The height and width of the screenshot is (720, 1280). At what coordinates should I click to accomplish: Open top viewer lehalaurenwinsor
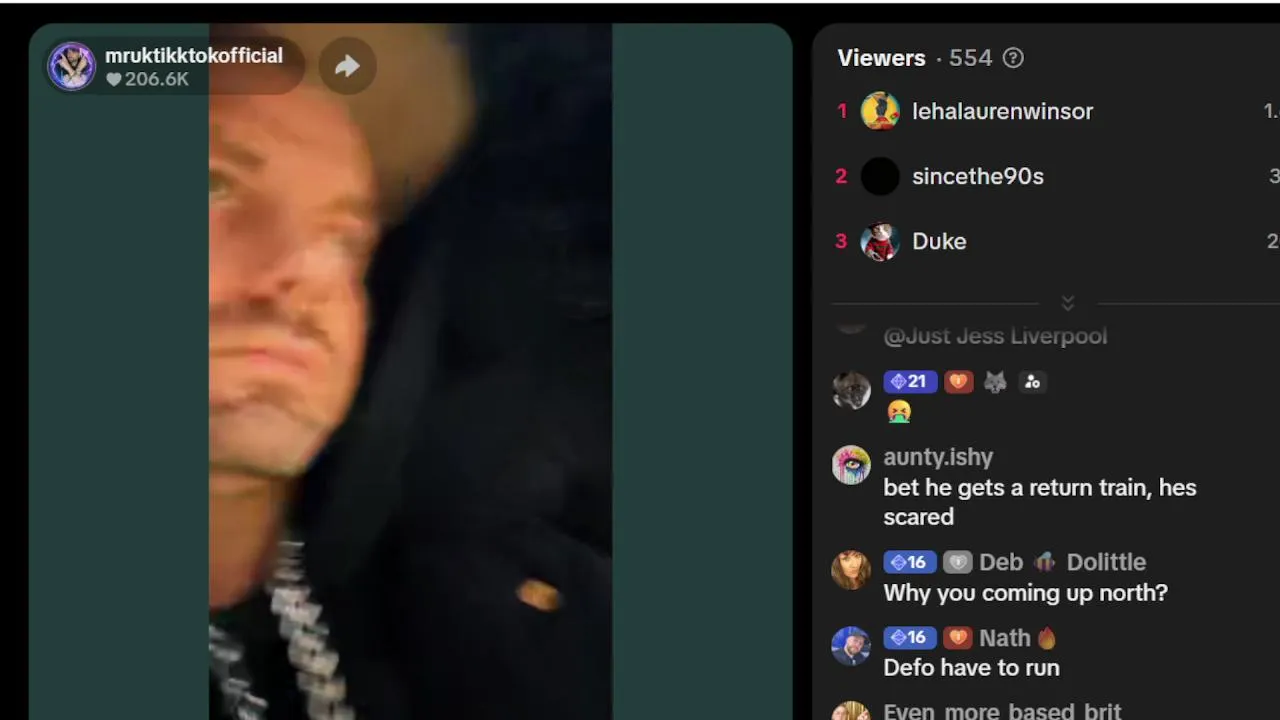[1002, 111]
